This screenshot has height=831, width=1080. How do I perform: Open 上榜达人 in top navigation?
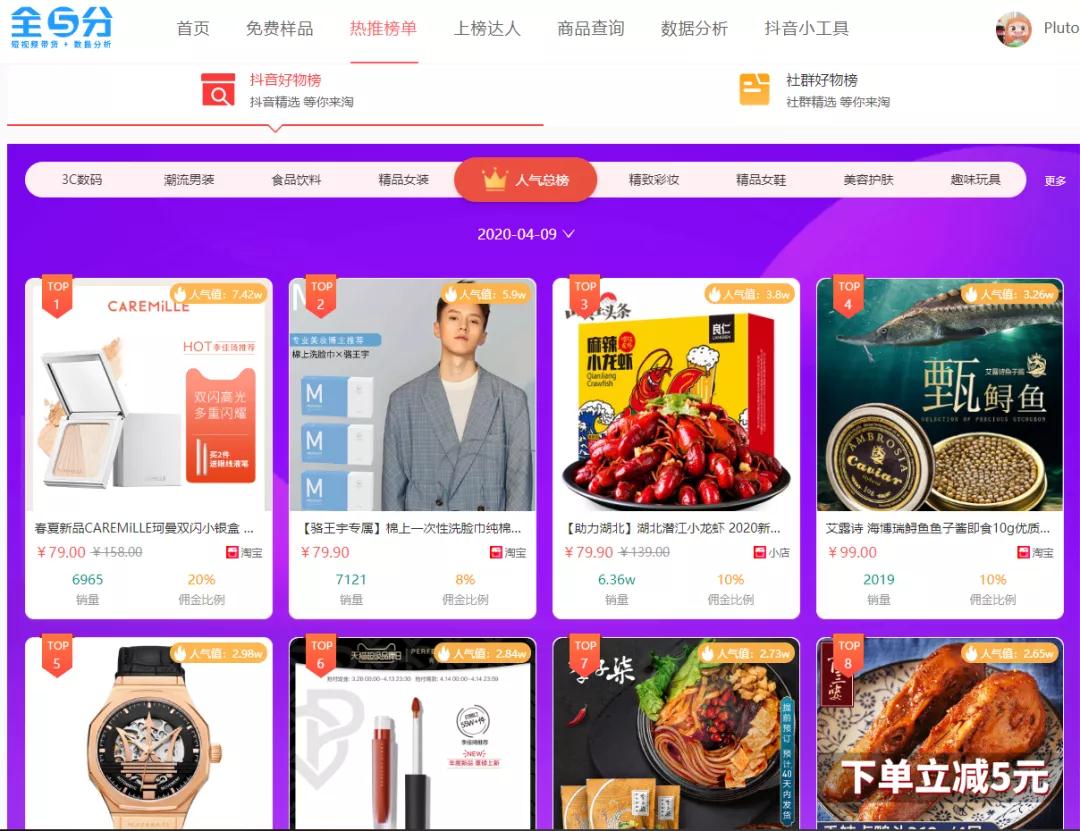coord(487,29)
